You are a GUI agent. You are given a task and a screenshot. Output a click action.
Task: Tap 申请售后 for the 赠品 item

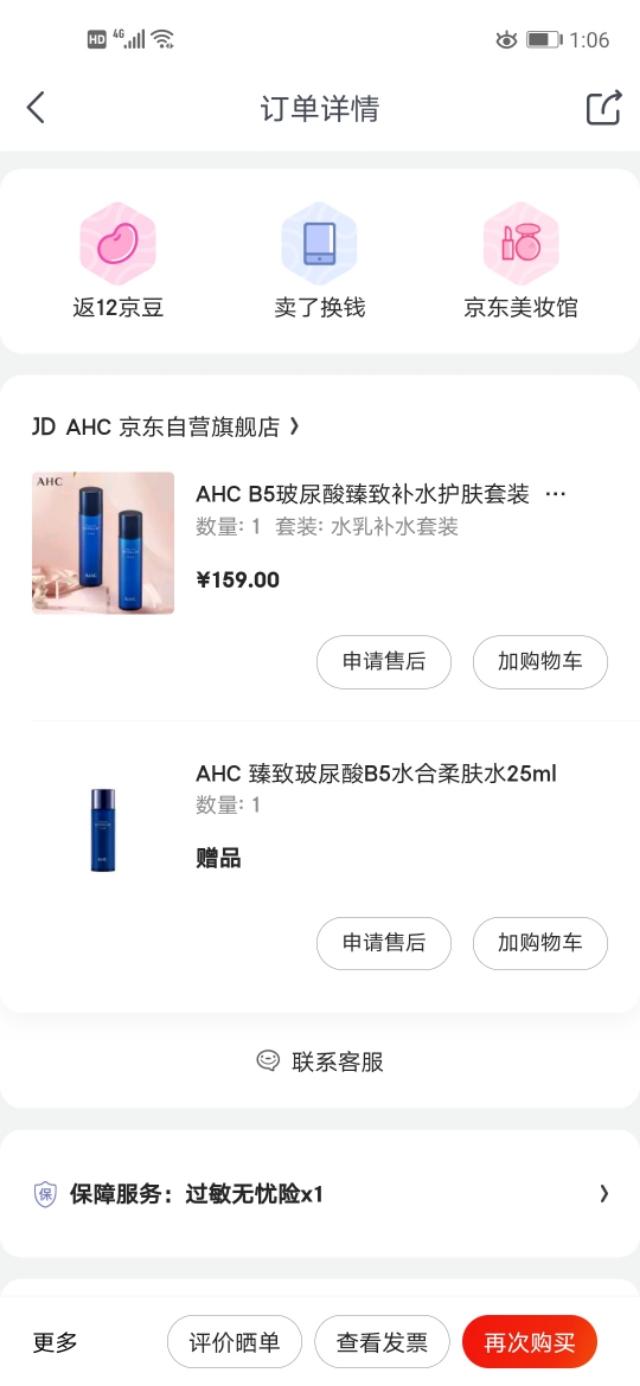384,943
